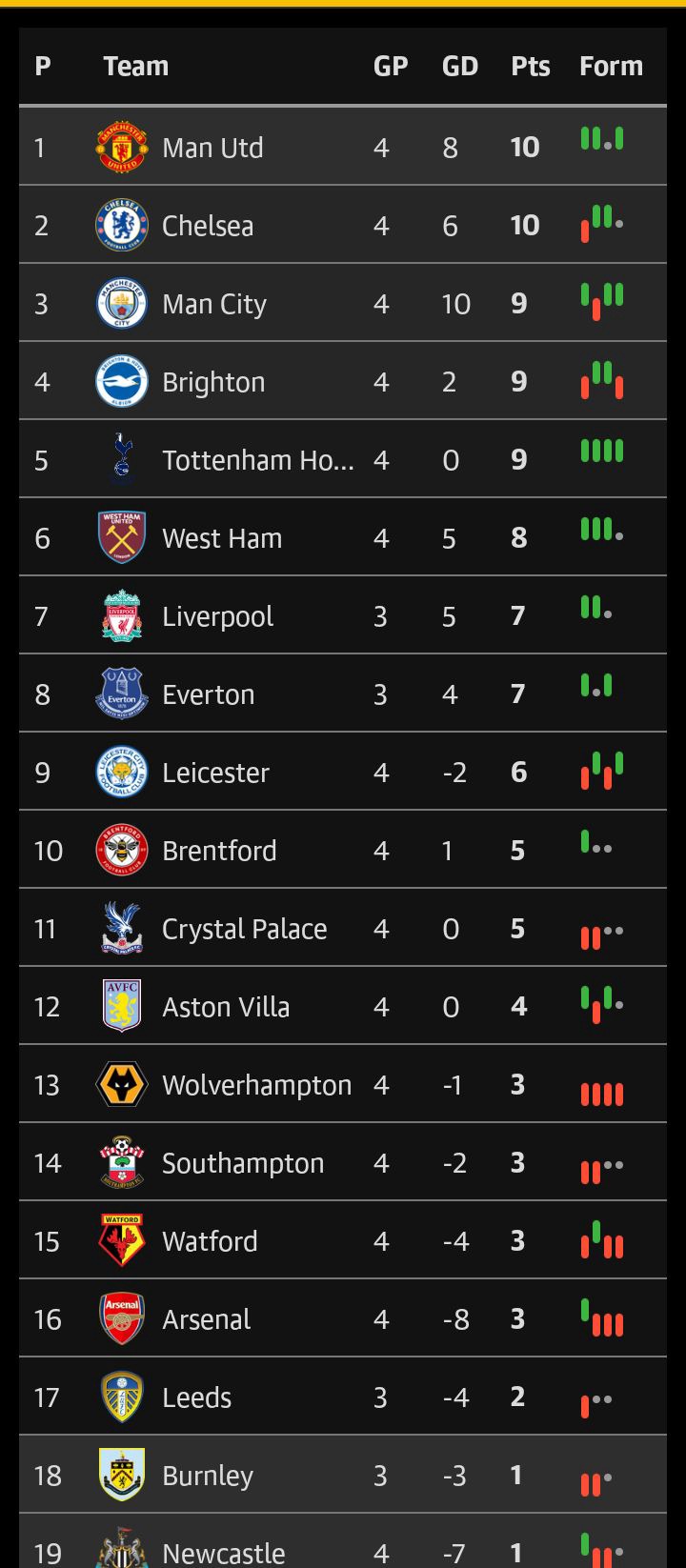
Task: Open the Brighton row
Action: click(x=343, y=381)
